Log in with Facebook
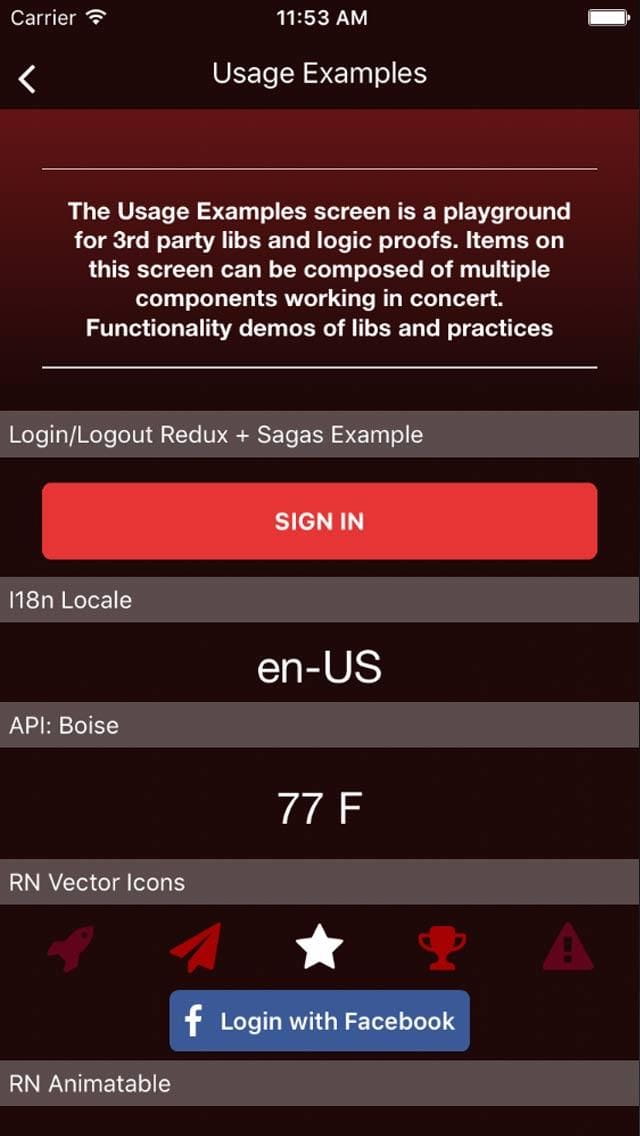Image resolution: width=640 pixels, height=1136 pixels. click(319, 1021)
